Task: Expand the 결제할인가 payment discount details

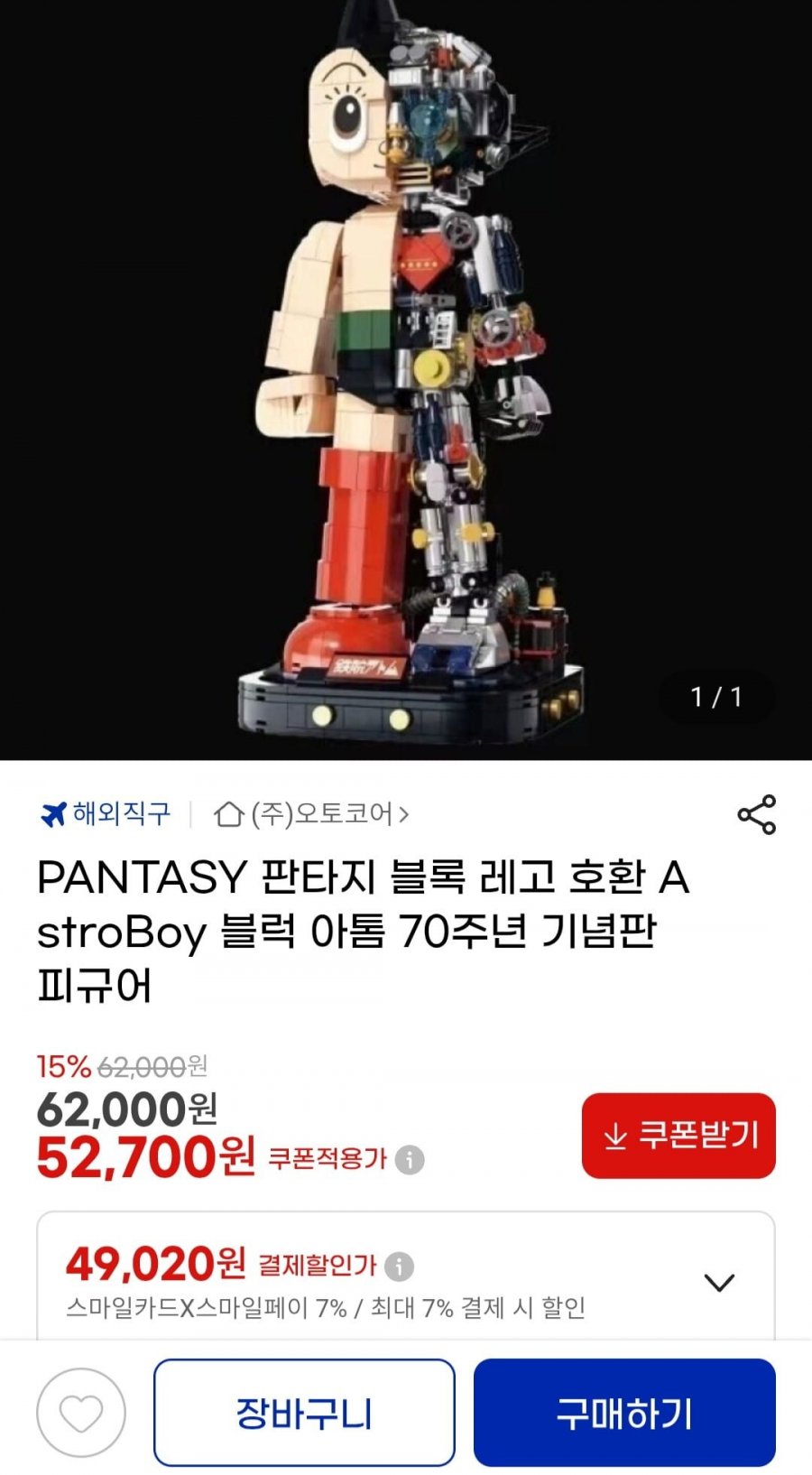Action: tap(719, 1283)
